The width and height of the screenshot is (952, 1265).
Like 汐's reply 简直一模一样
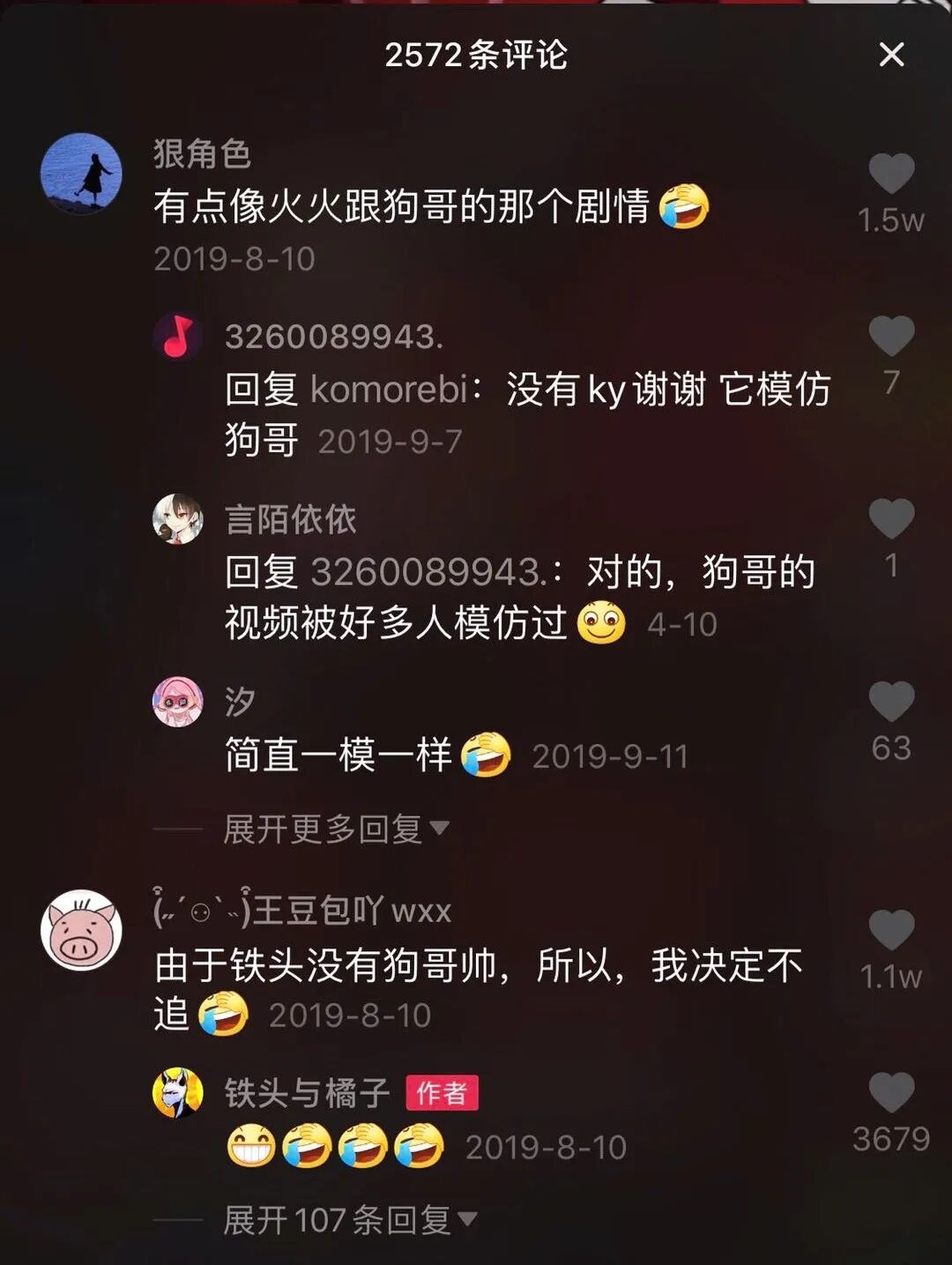[891, 702]
